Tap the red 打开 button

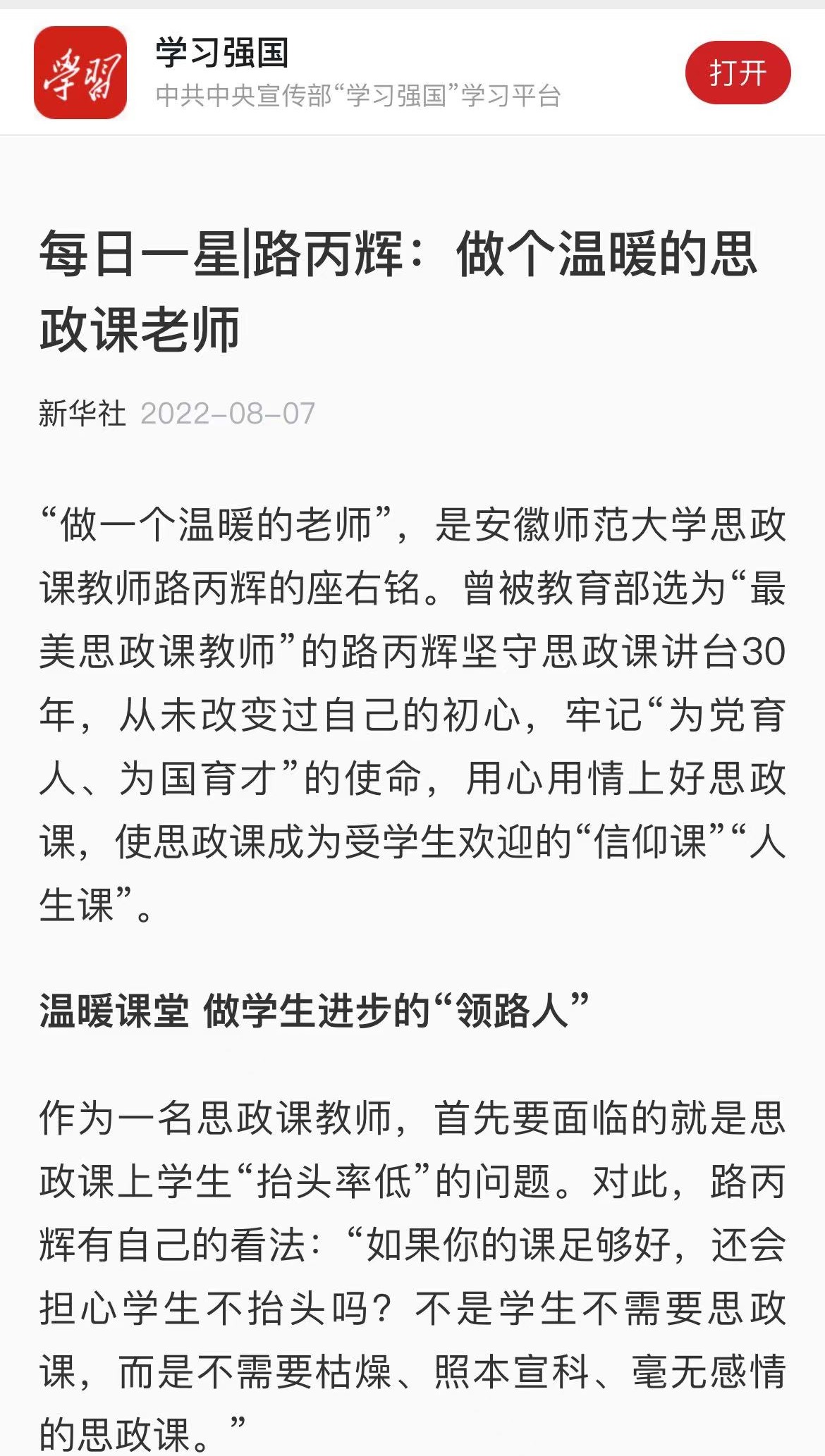pos(738,73)
